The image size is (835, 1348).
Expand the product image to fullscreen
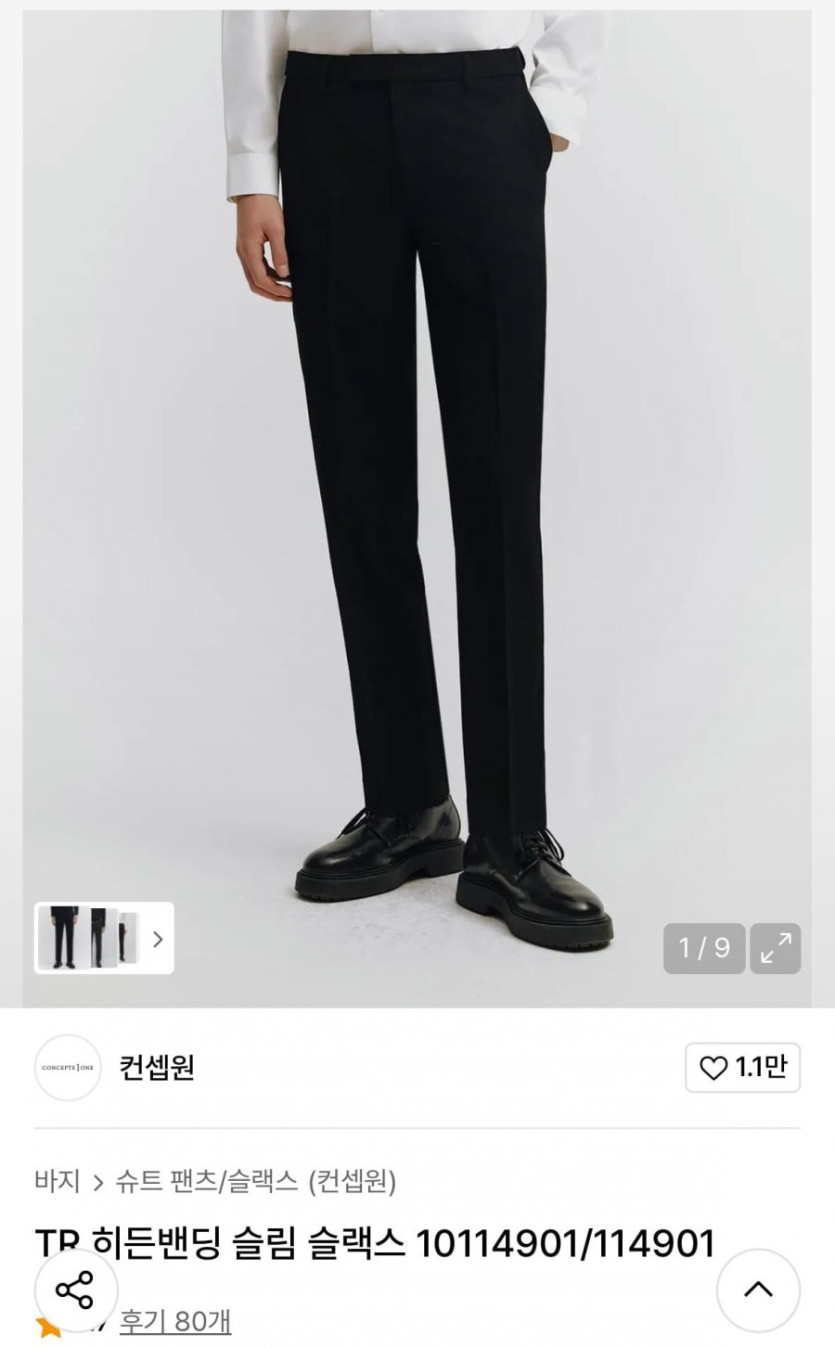[775, 948]
